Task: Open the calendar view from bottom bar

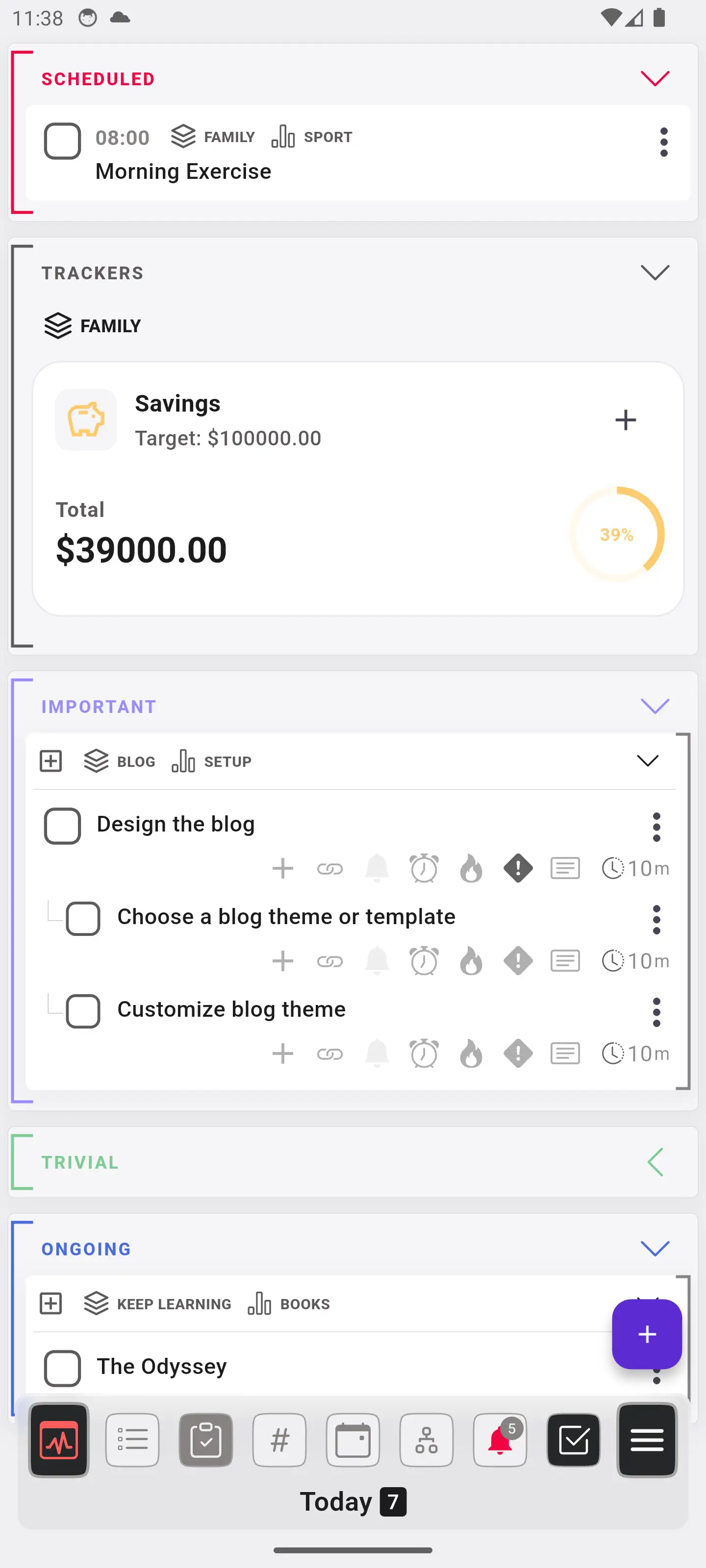Action: point(353,1440)
